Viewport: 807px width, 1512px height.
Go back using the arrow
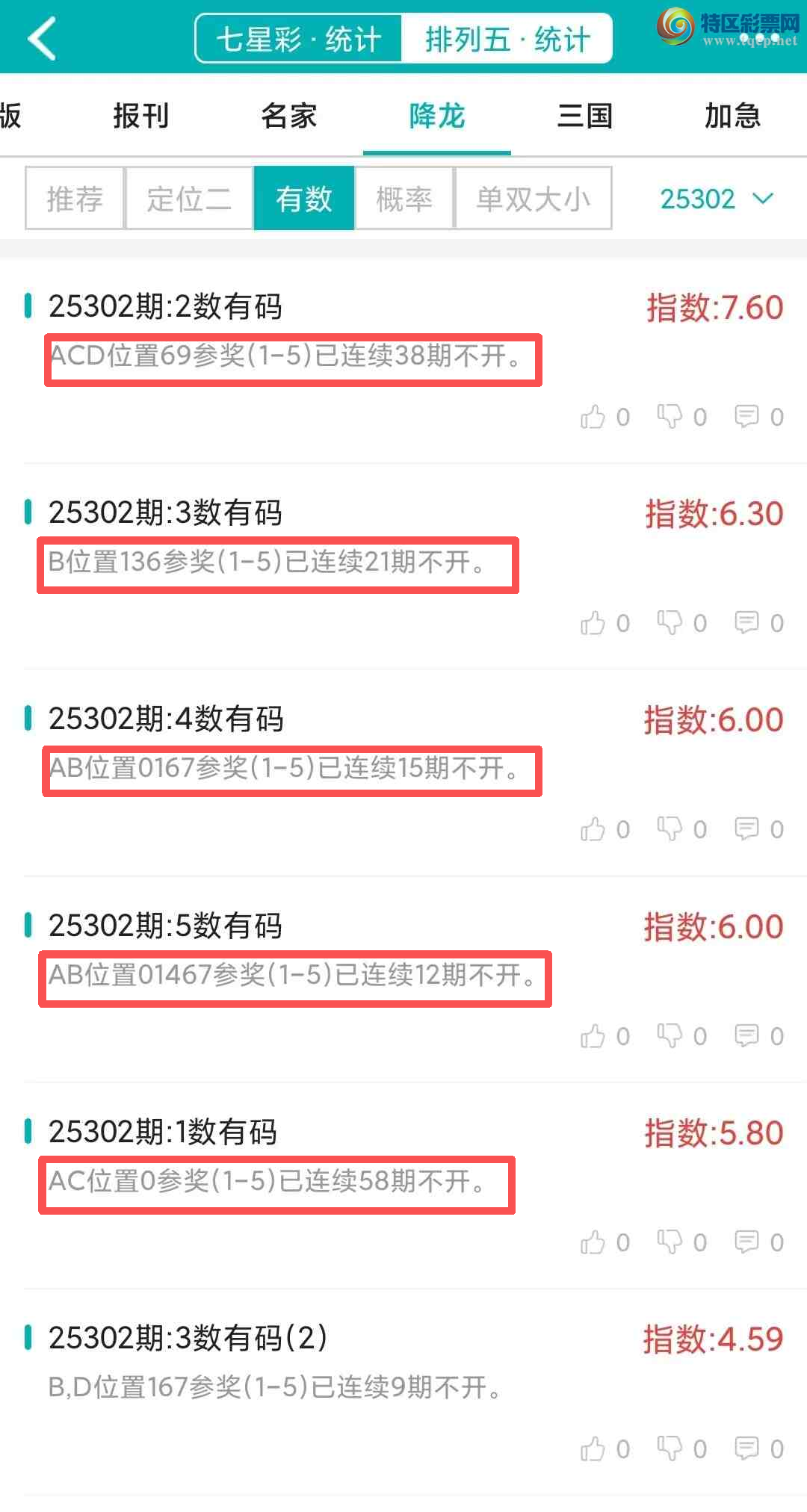pyautogui.click(x=42, y=39)
